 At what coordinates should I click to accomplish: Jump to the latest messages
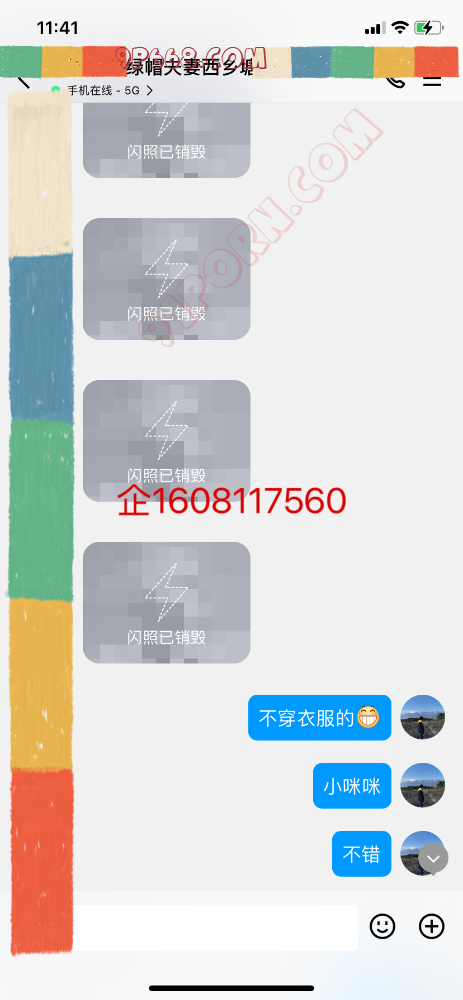[433, 858]
